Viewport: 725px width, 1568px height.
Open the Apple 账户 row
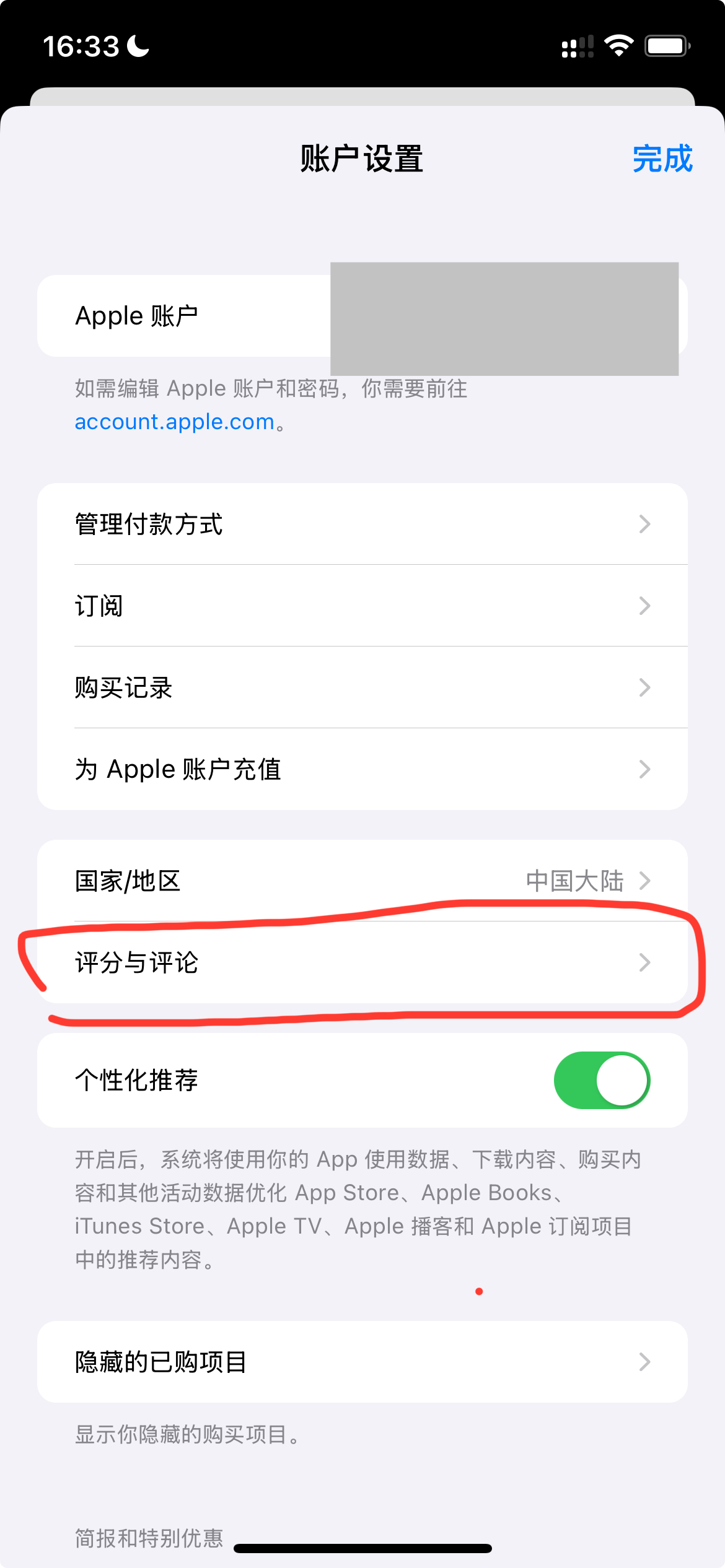click(x=186, y=316)
